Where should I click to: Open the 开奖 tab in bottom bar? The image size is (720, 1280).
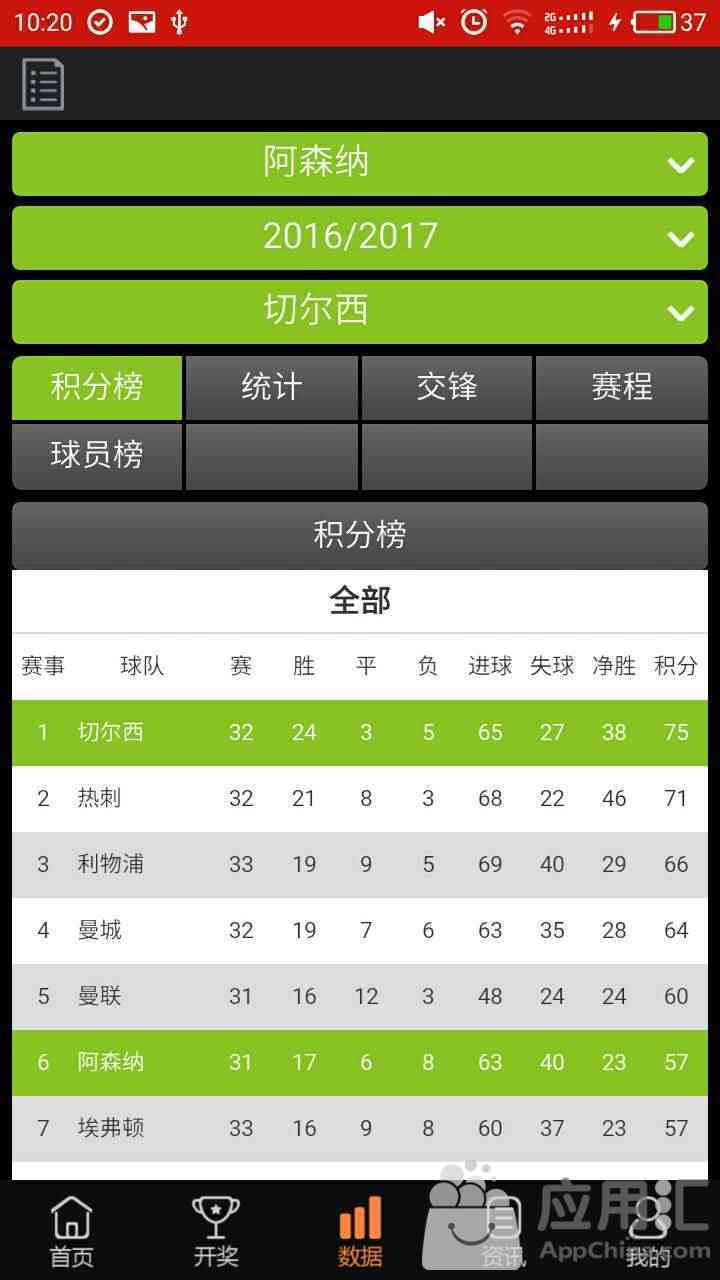216,1232
